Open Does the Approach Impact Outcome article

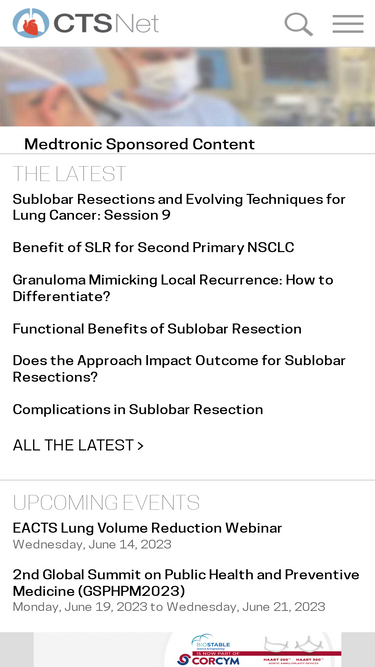(179, 368)
